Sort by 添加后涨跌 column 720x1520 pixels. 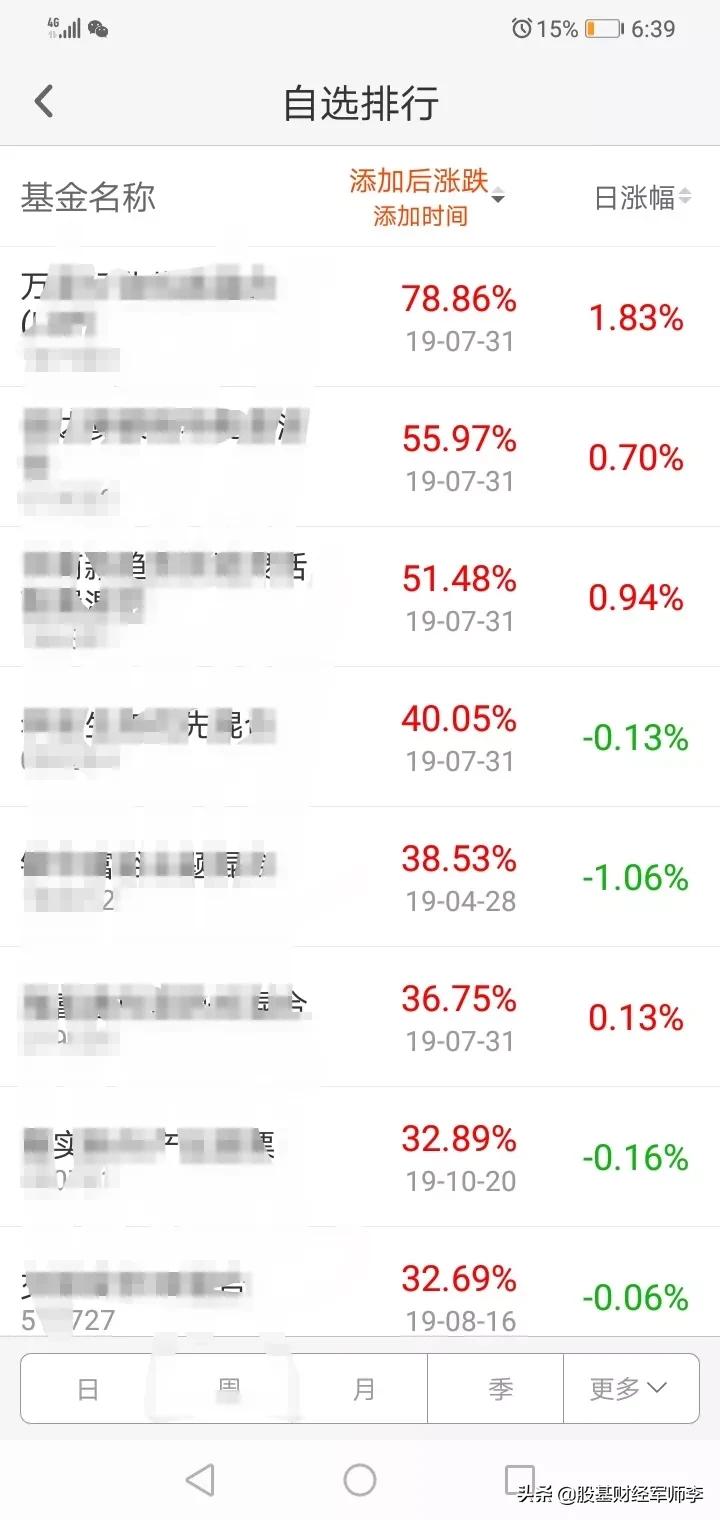427,197
